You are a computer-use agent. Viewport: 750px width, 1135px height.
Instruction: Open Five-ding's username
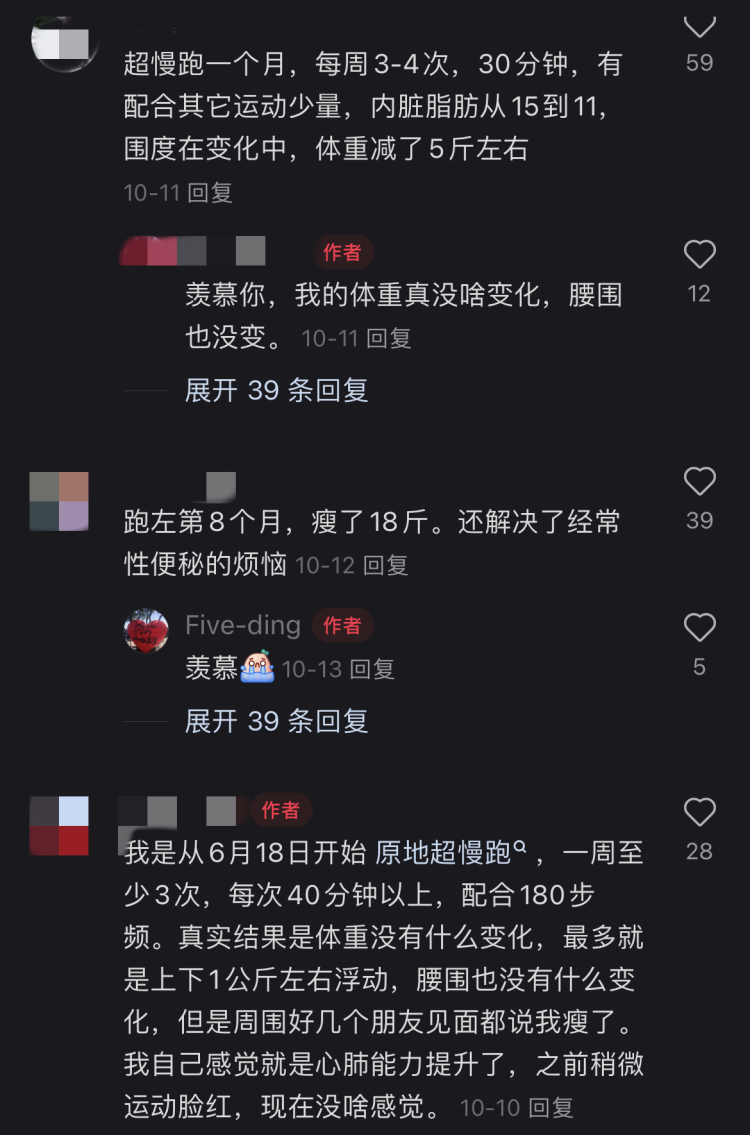[x=243, y=626]
